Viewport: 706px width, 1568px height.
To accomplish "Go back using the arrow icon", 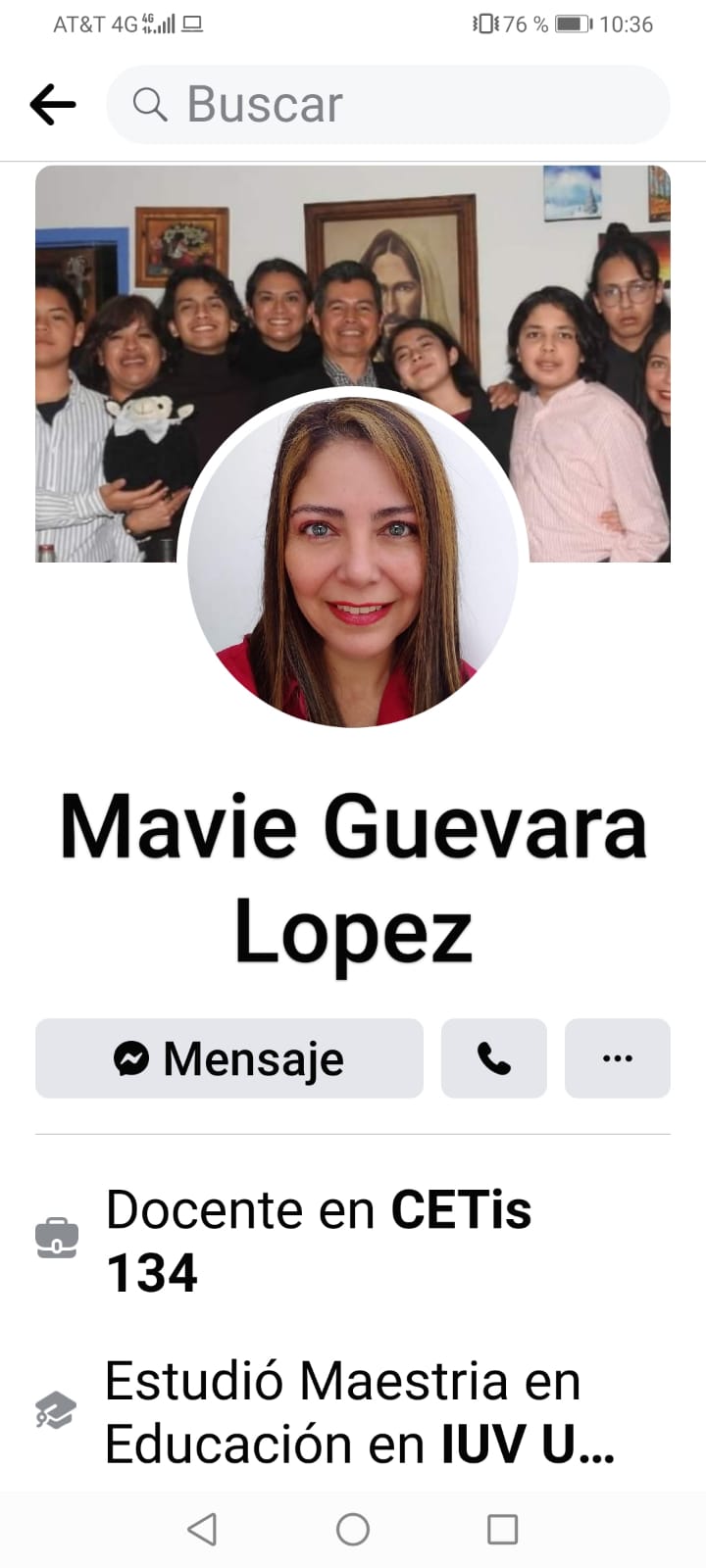I will [53, 104].
